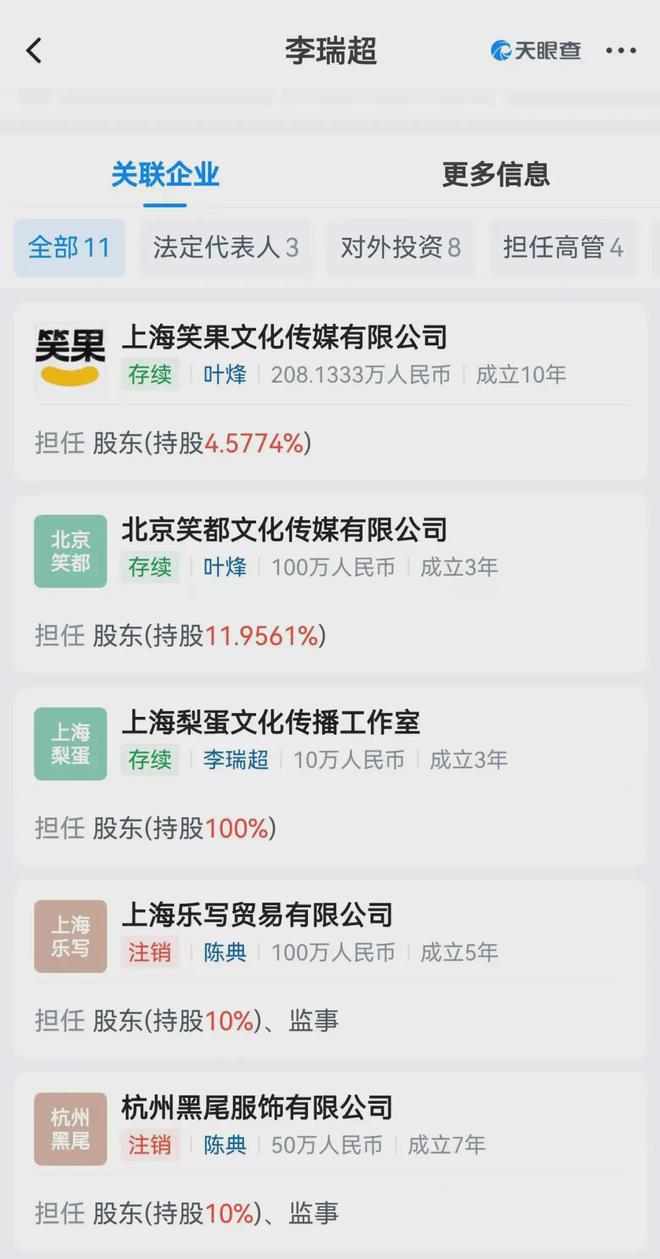
Task: Tap 叶烽 in the 北京笑都 card
Action: (225, 568)
